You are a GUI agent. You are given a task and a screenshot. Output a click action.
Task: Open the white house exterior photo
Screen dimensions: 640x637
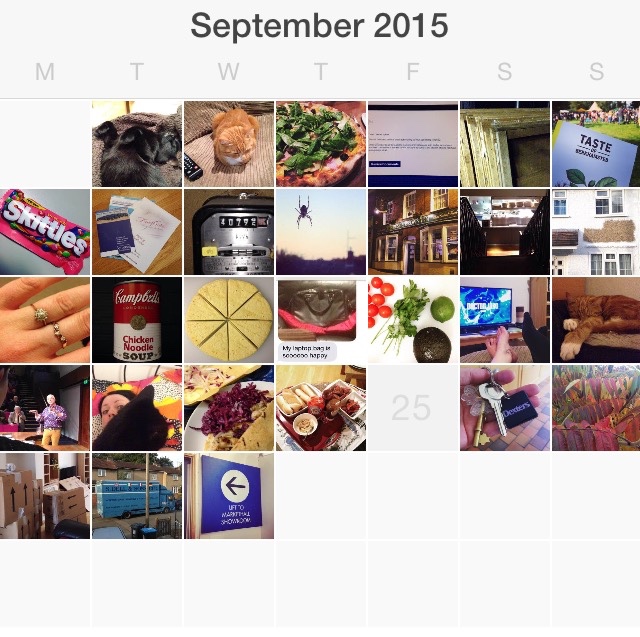pos(596,232)
